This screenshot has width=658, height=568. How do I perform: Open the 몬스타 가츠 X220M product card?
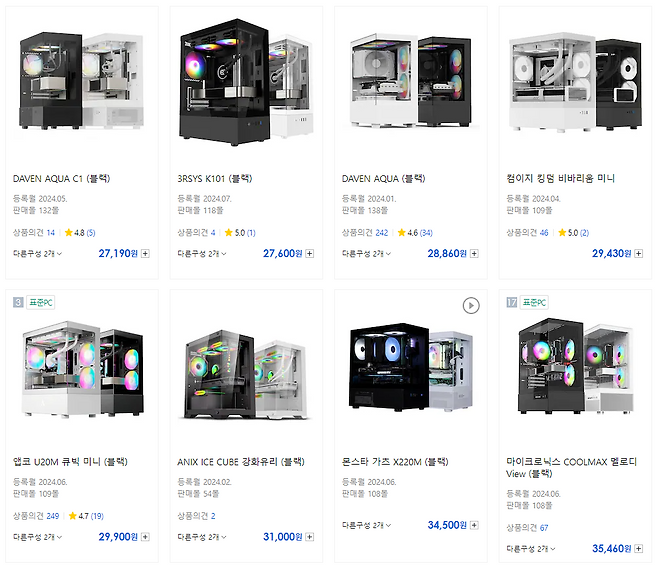394,462
